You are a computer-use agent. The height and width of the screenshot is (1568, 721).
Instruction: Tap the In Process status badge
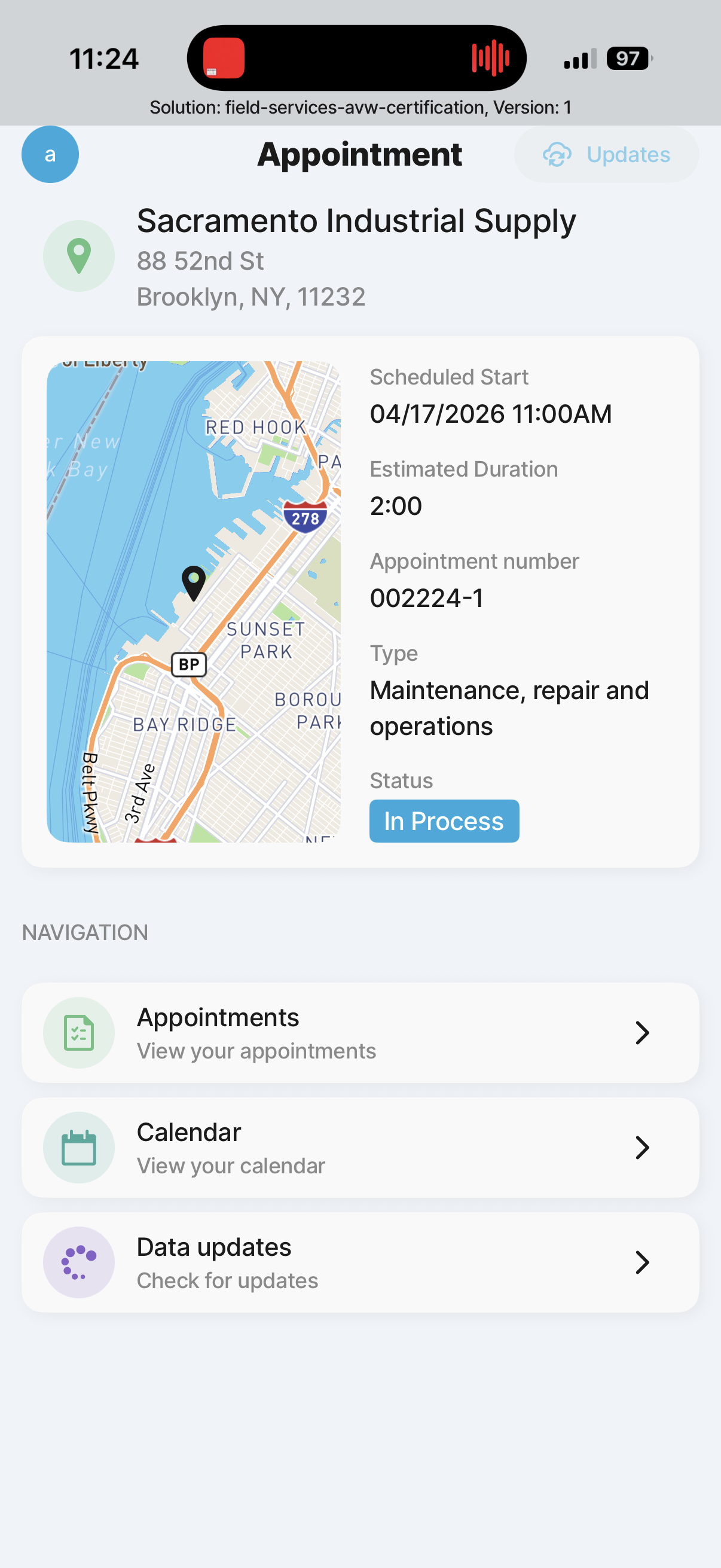pos(444,820)
